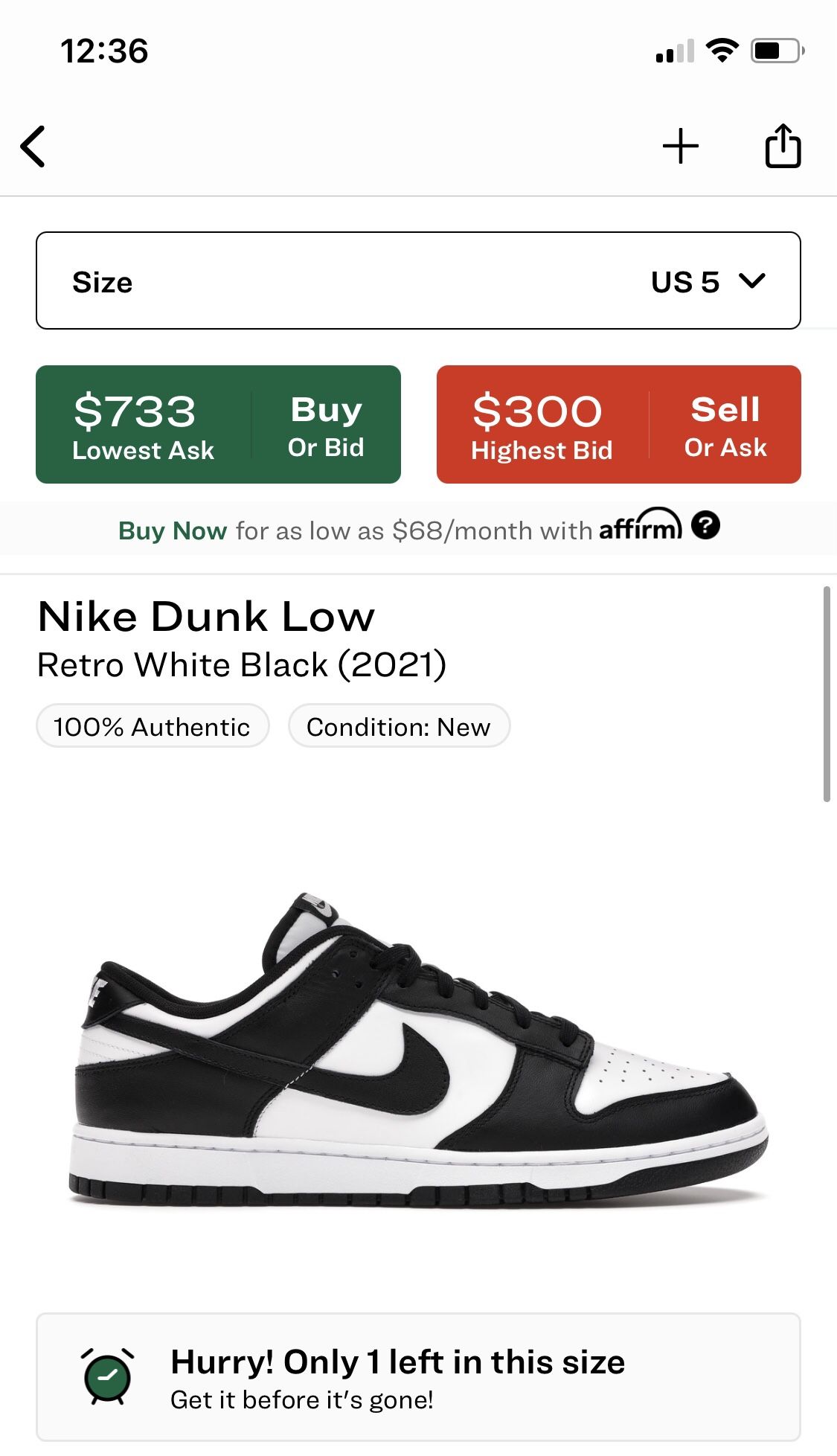The width and height of the screenshot is (837, 1456).
Task: Tap the share icon to share this product
Action: click(x=782, y=145)
